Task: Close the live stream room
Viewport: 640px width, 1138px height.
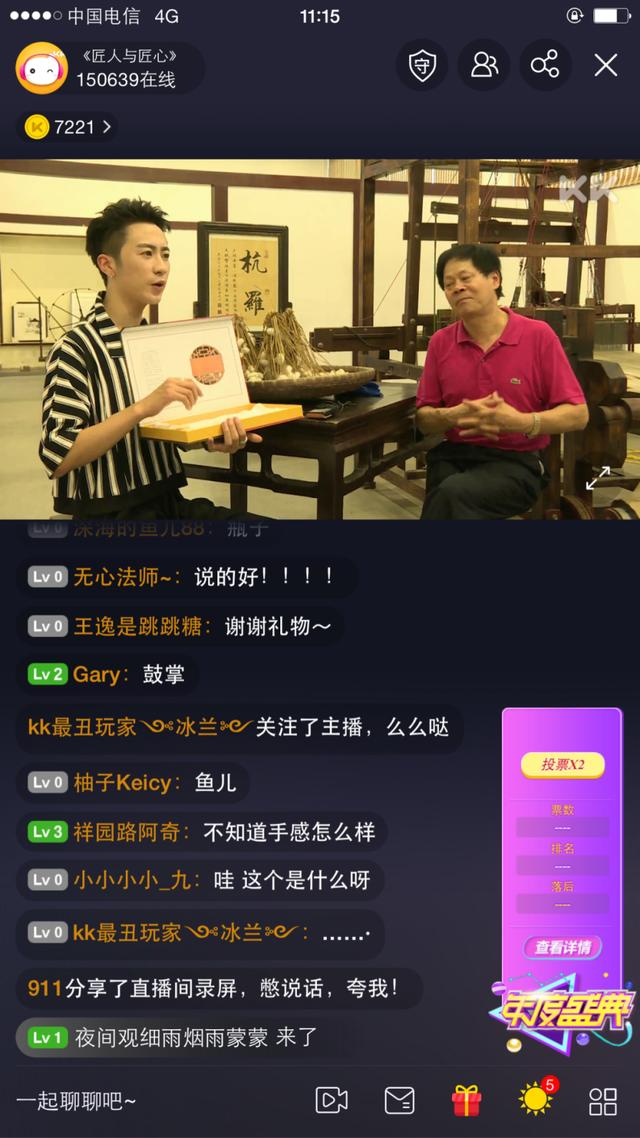Action: point(606,66)
